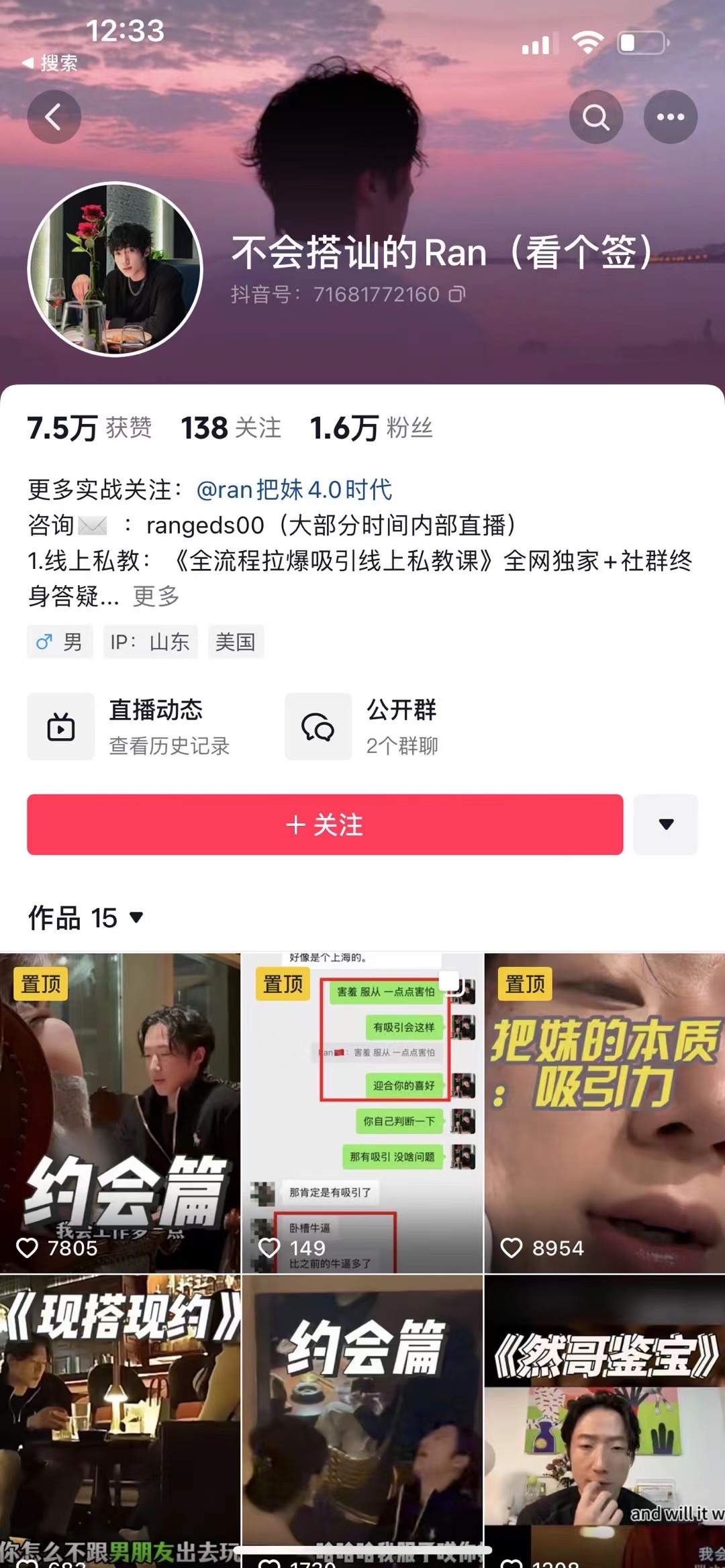Open 公开群 public group chats
Viewport: 725px width, 1568px height.
click(362, 727)
